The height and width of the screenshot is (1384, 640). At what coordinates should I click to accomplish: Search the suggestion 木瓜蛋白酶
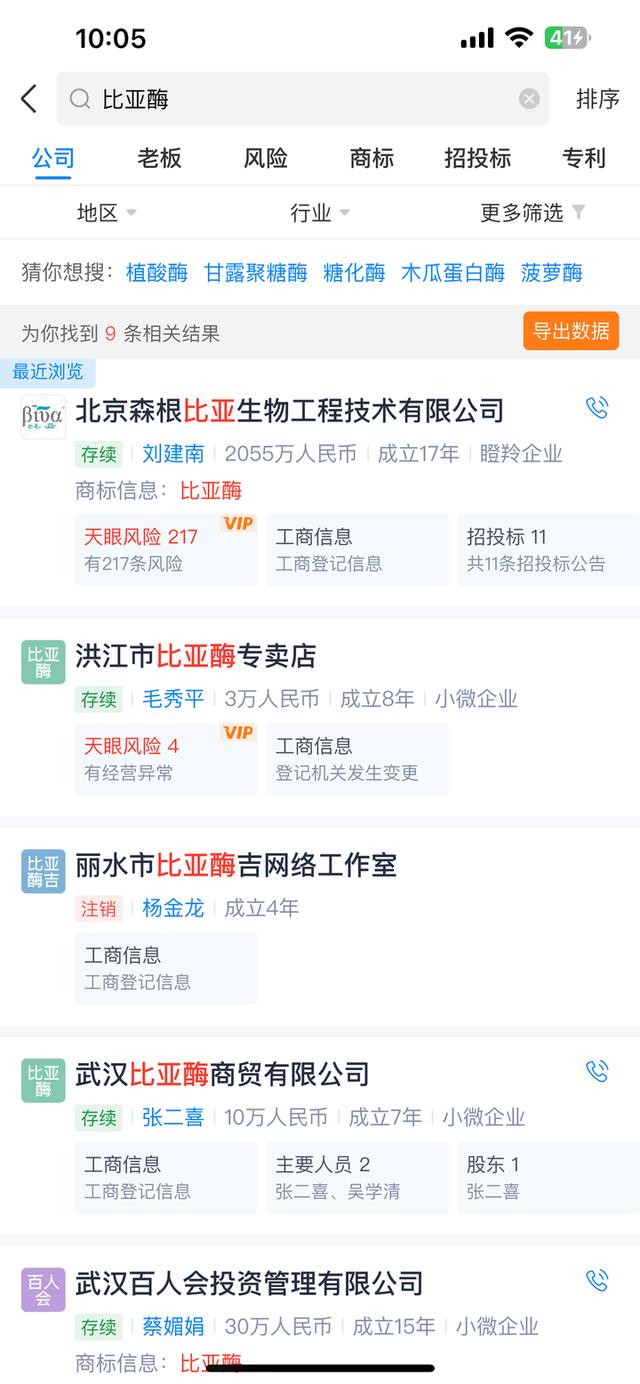453,273
